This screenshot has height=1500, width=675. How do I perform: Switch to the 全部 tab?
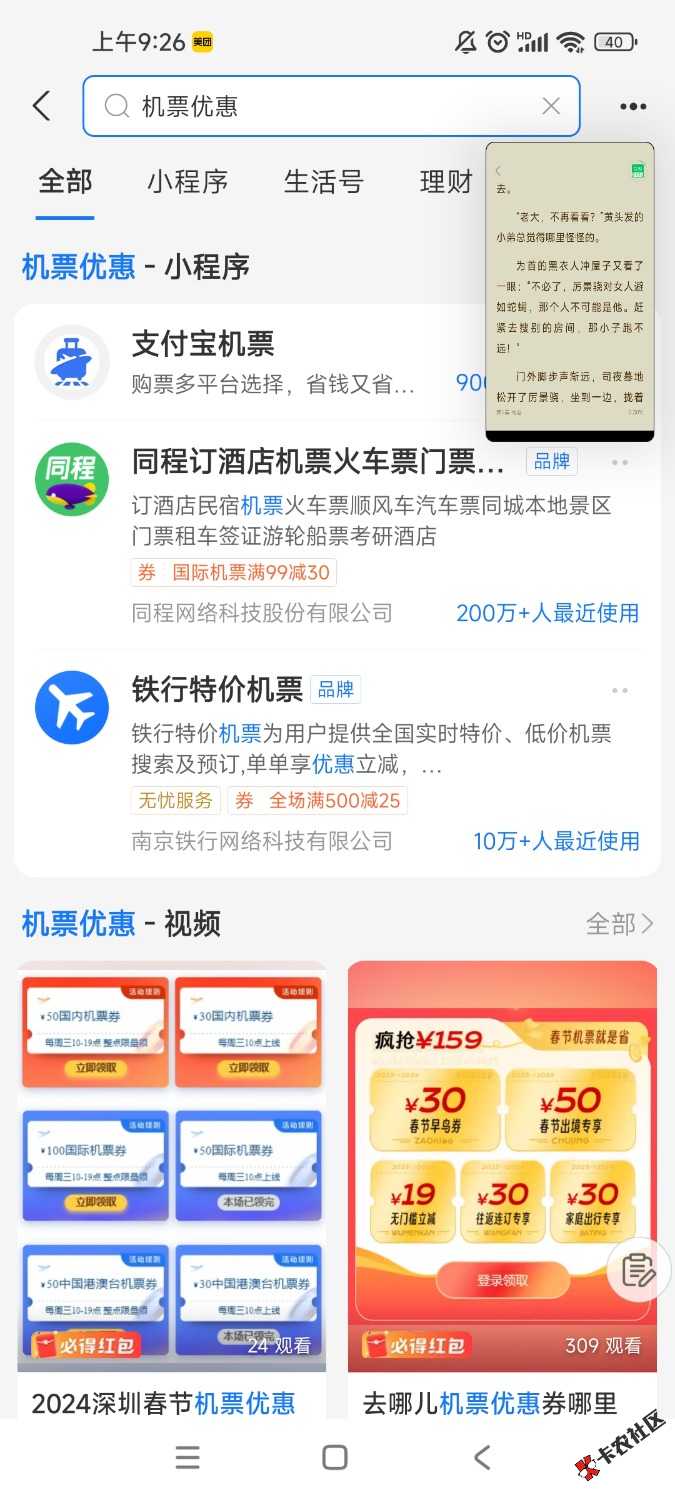[65, 182]
